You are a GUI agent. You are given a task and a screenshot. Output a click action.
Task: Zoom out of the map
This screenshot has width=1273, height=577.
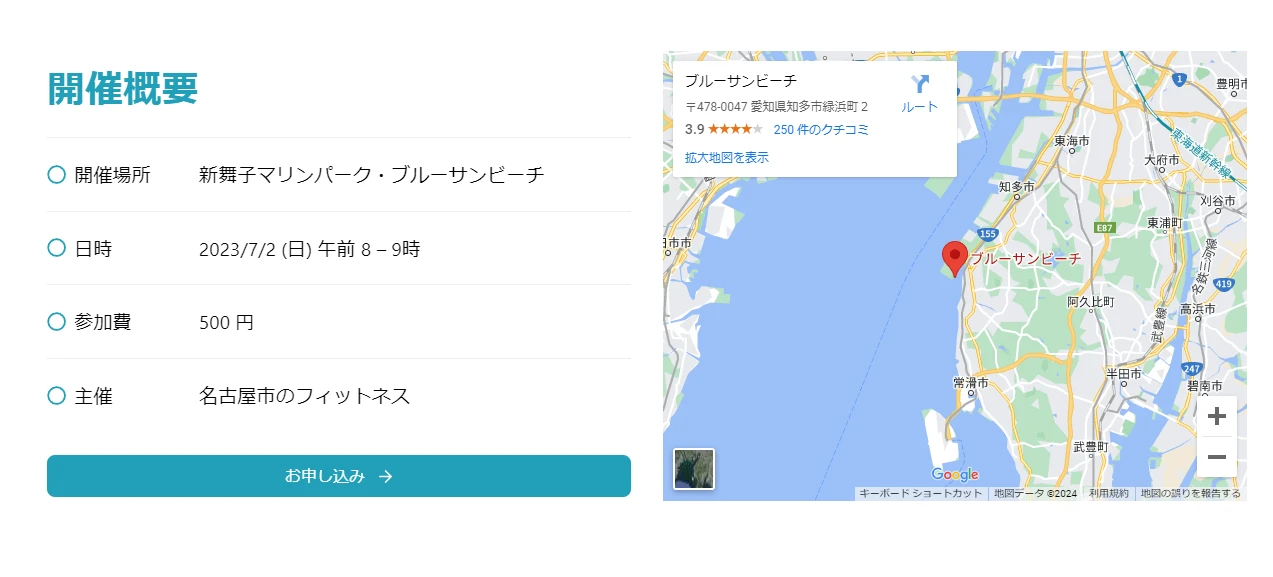tap(1216, 457)
